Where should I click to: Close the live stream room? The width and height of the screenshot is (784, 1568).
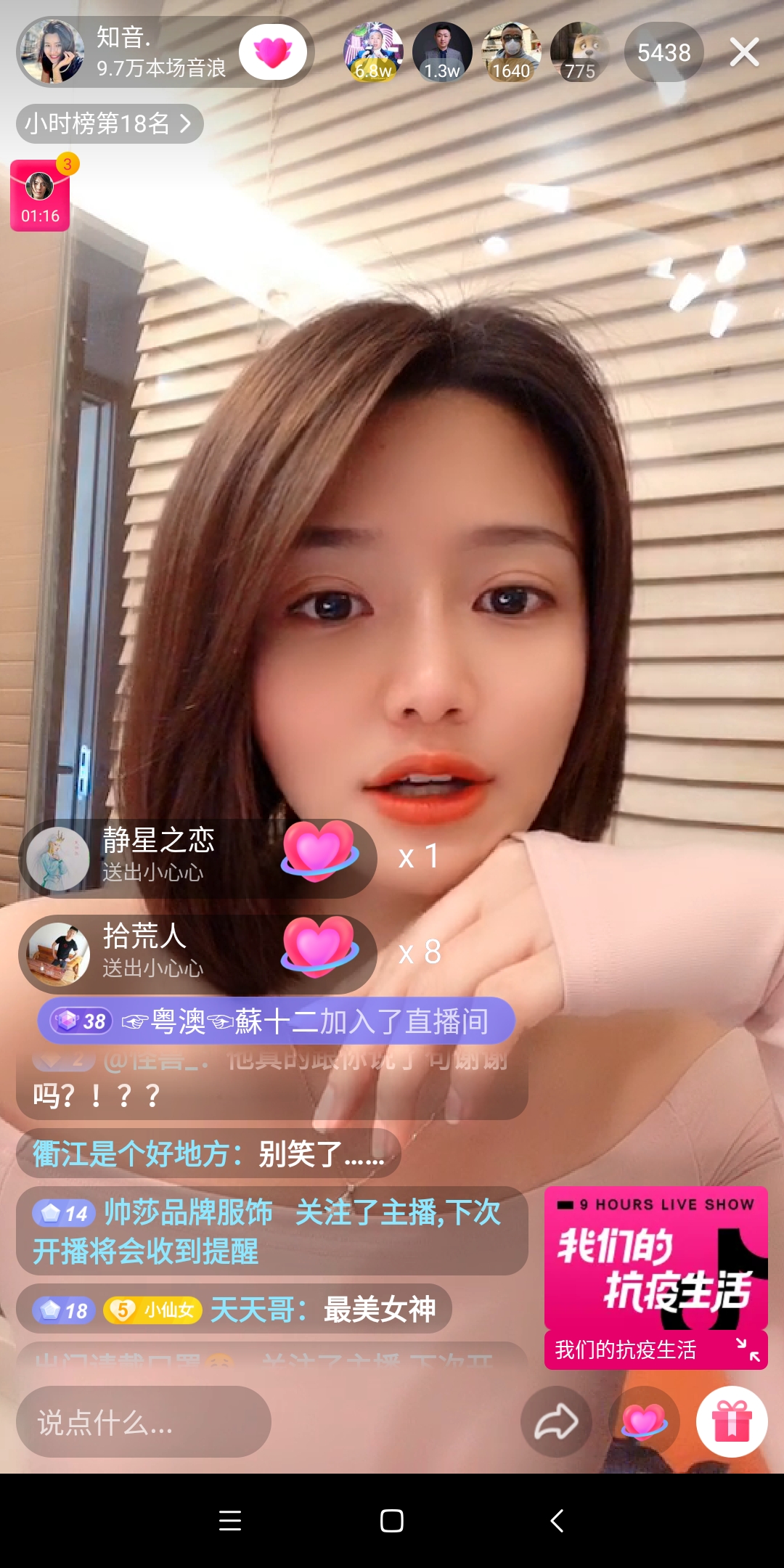(744, 52)
